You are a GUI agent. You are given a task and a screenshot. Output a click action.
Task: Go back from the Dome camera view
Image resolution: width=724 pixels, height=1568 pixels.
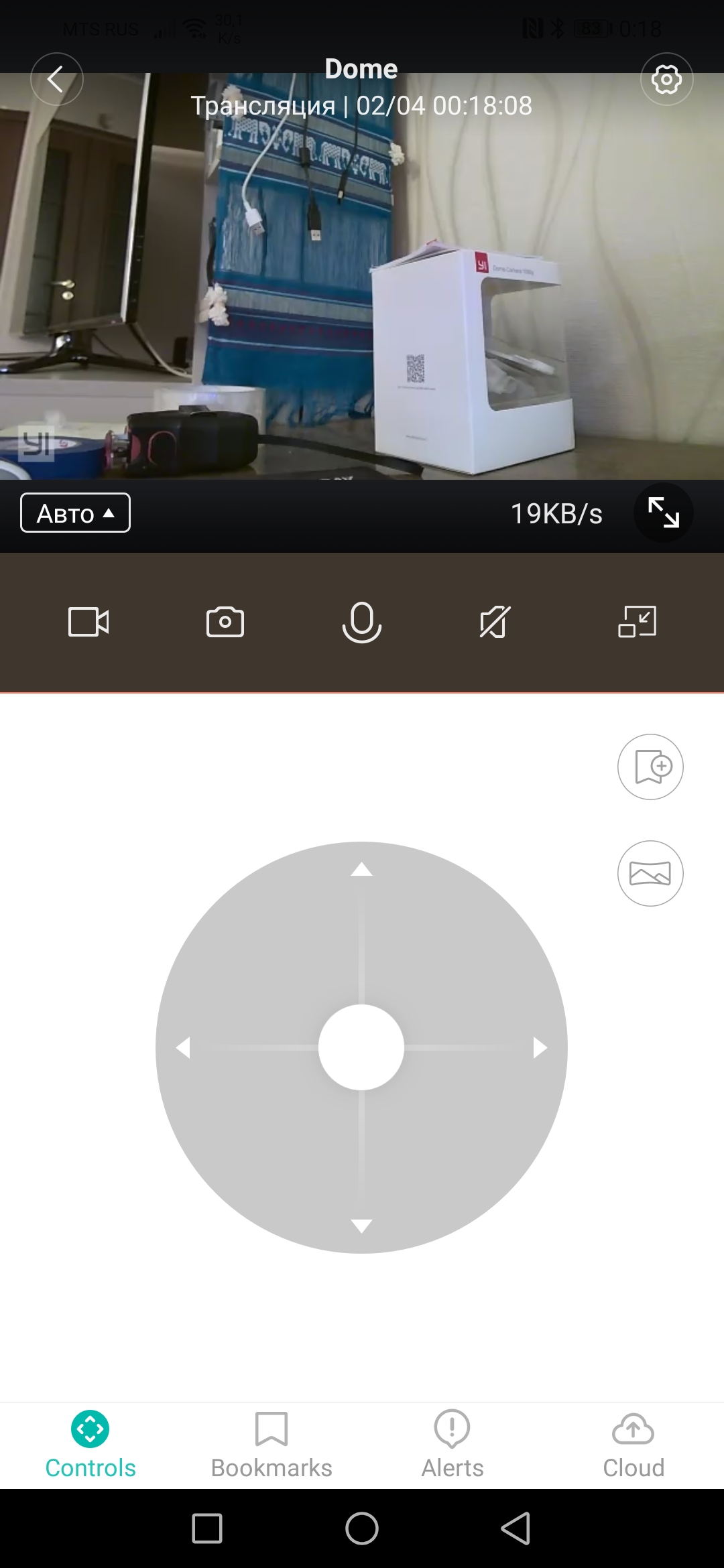(57, 79)
